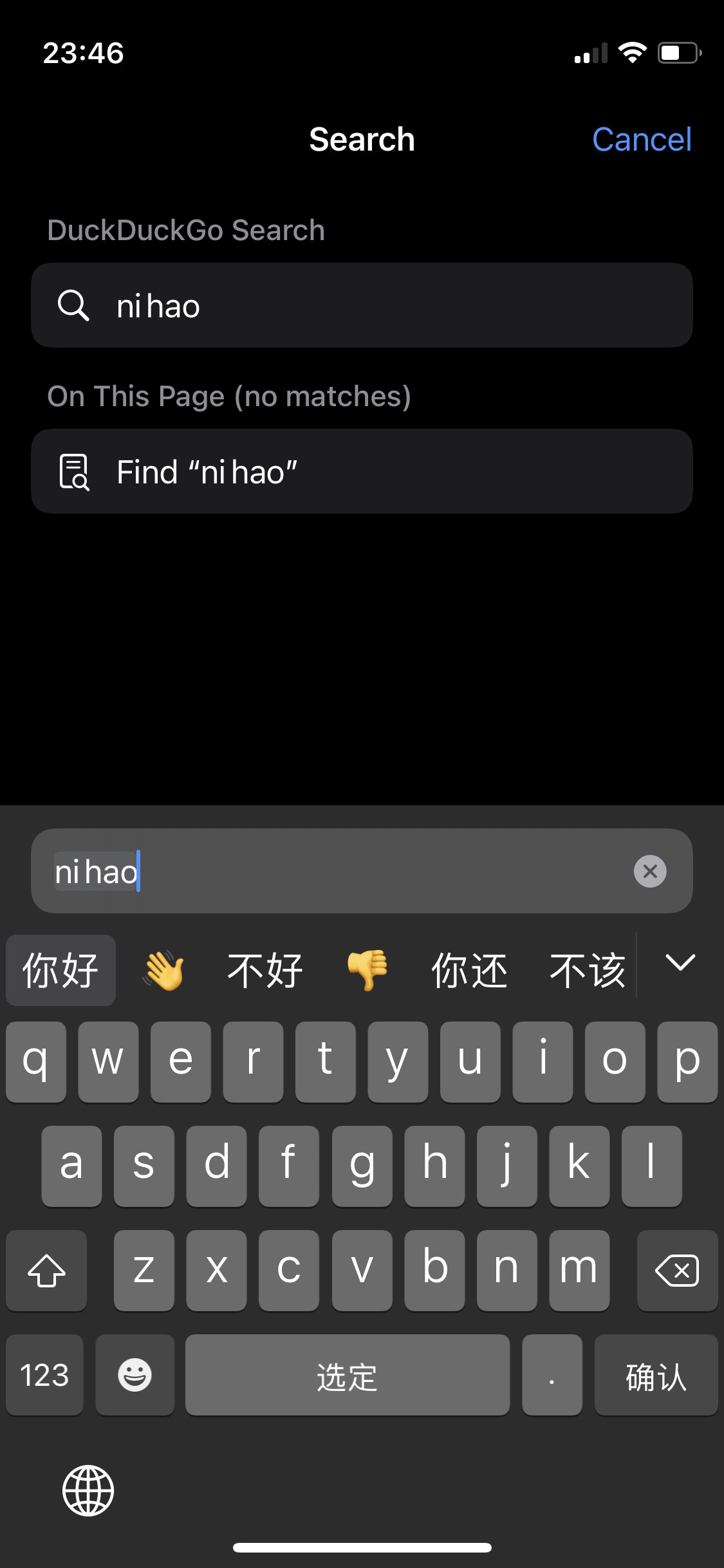
Task: Select the 不好 candidate
Action: pos(265,970)
